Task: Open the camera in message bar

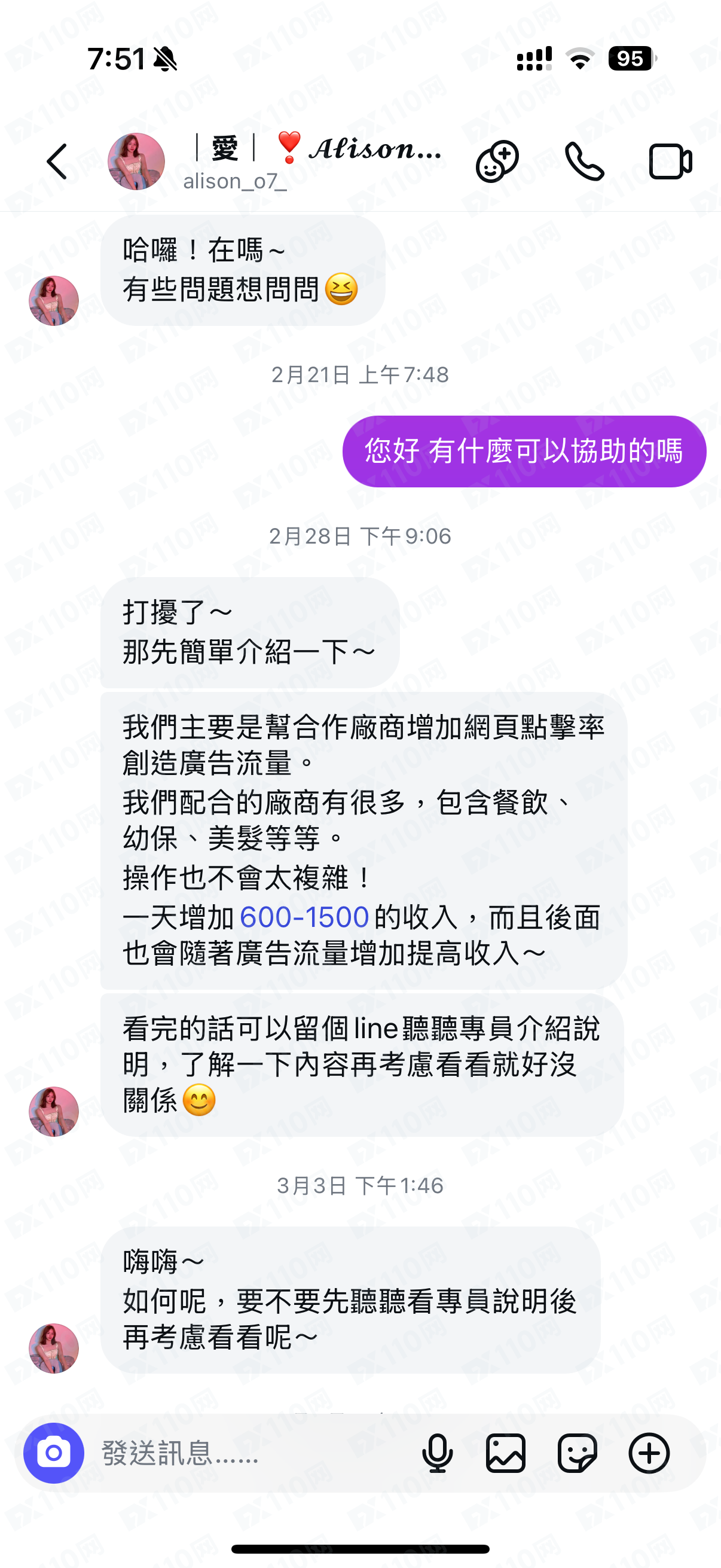Action: (54, 1453)
